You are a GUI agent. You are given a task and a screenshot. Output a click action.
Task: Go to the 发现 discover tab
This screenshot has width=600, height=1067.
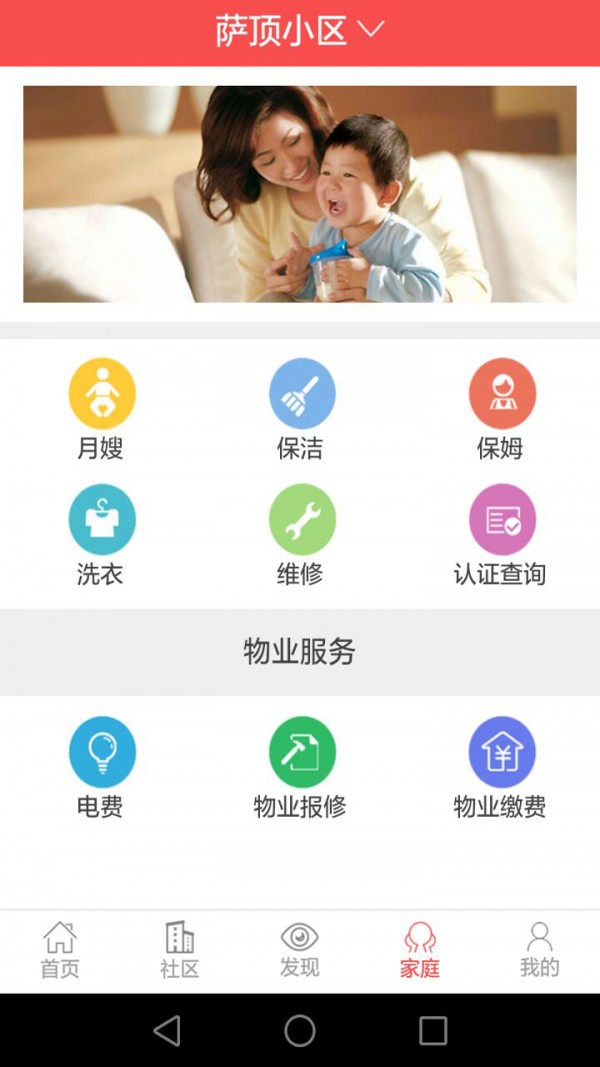[x=300, y=950]
